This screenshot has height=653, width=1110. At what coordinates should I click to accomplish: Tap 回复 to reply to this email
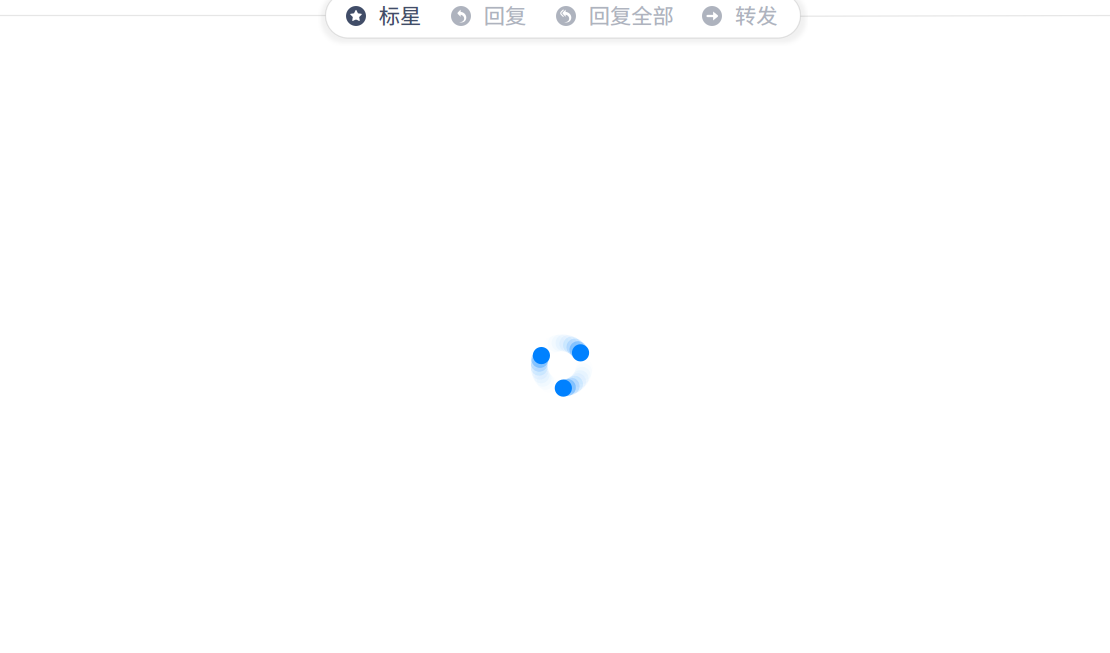489,16
